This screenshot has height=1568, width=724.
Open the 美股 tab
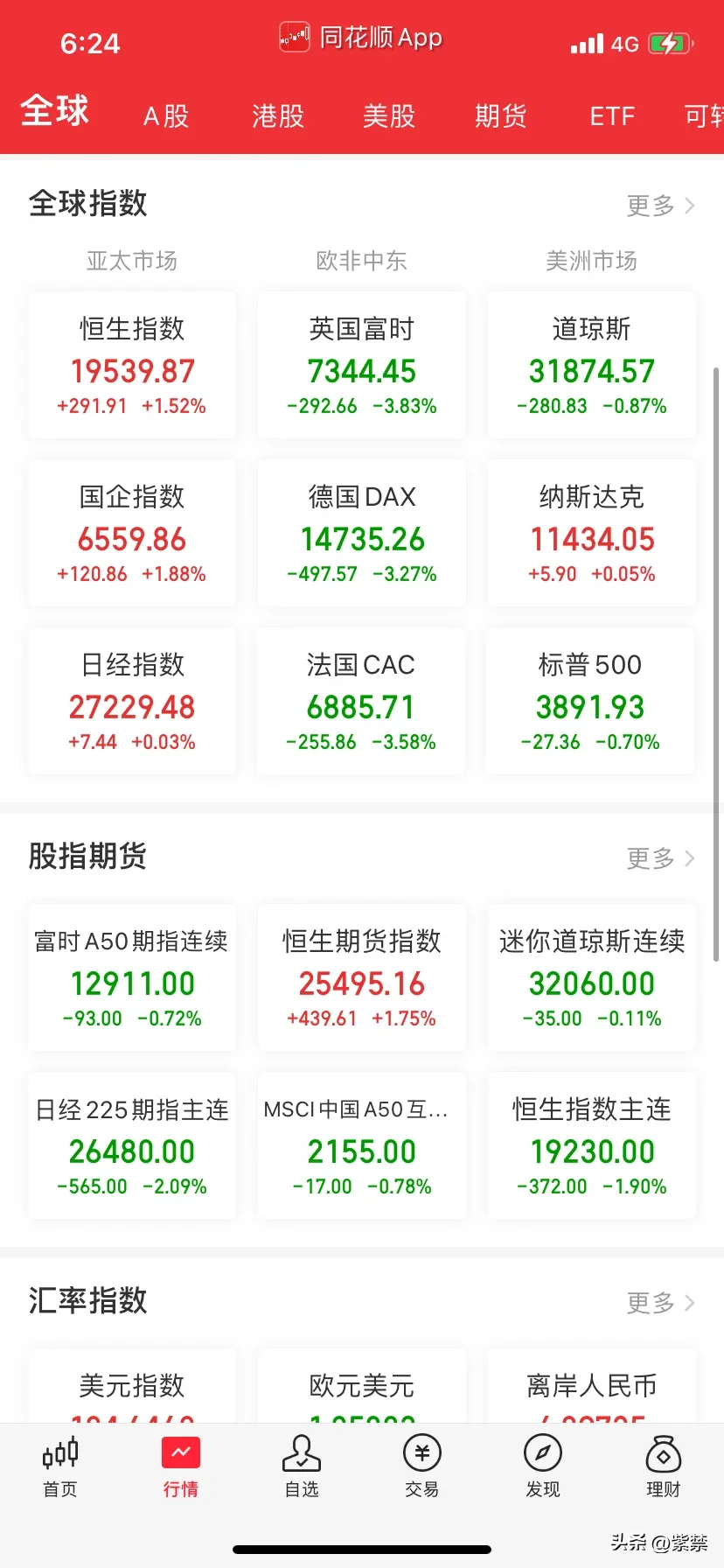point(389,115)
